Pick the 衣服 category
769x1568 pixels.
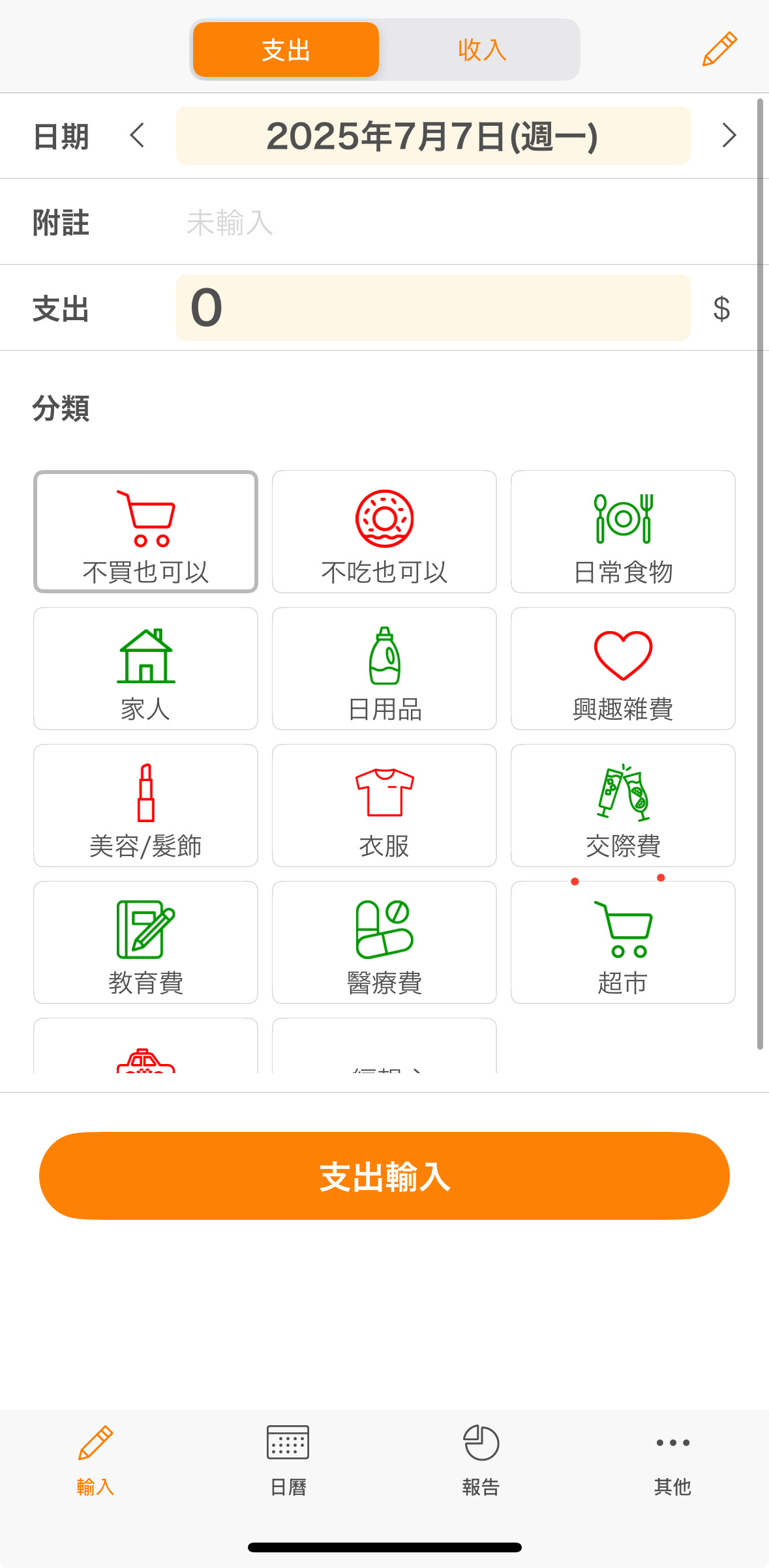(x=384, y=805)
